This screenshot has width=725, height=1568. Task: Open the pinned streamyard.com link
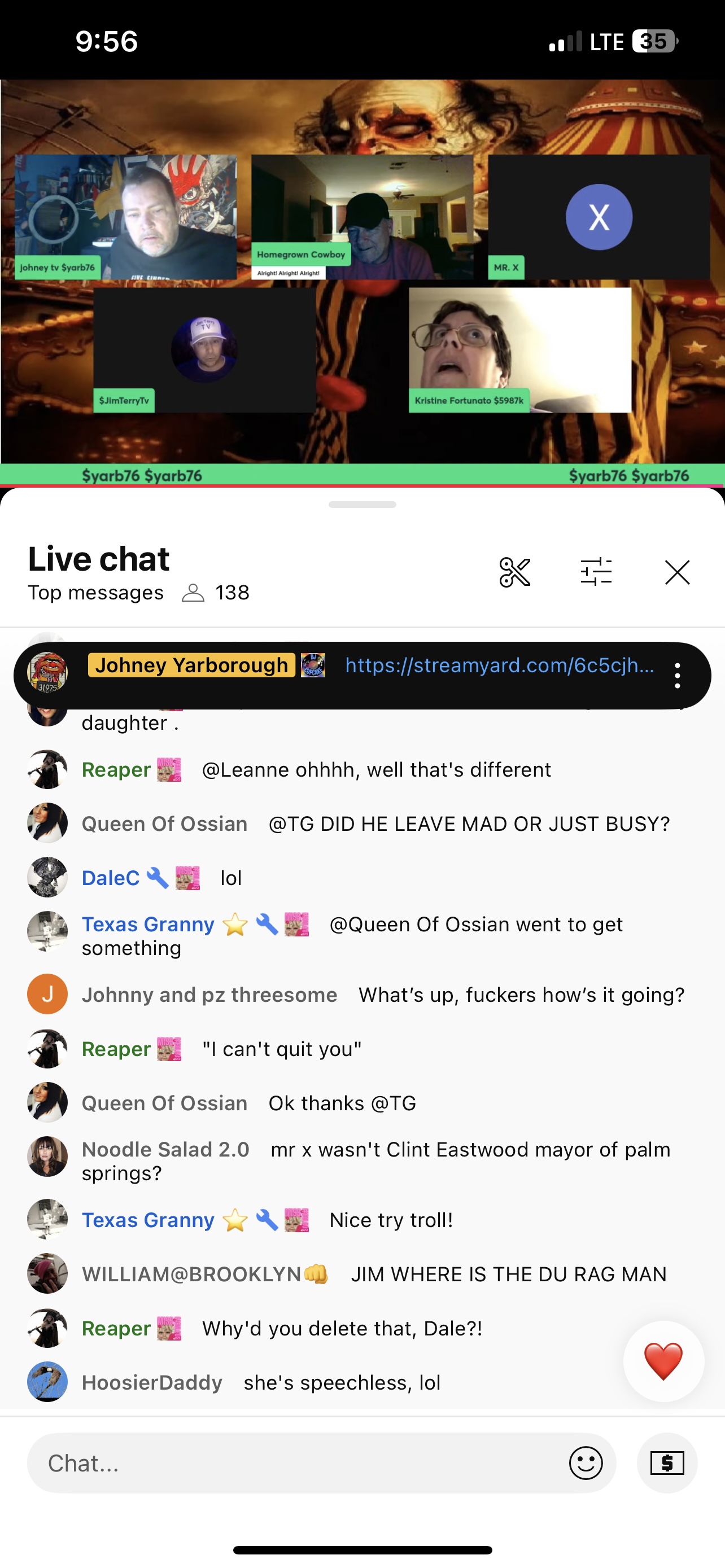pyautogui.click(x=499, y=665)
